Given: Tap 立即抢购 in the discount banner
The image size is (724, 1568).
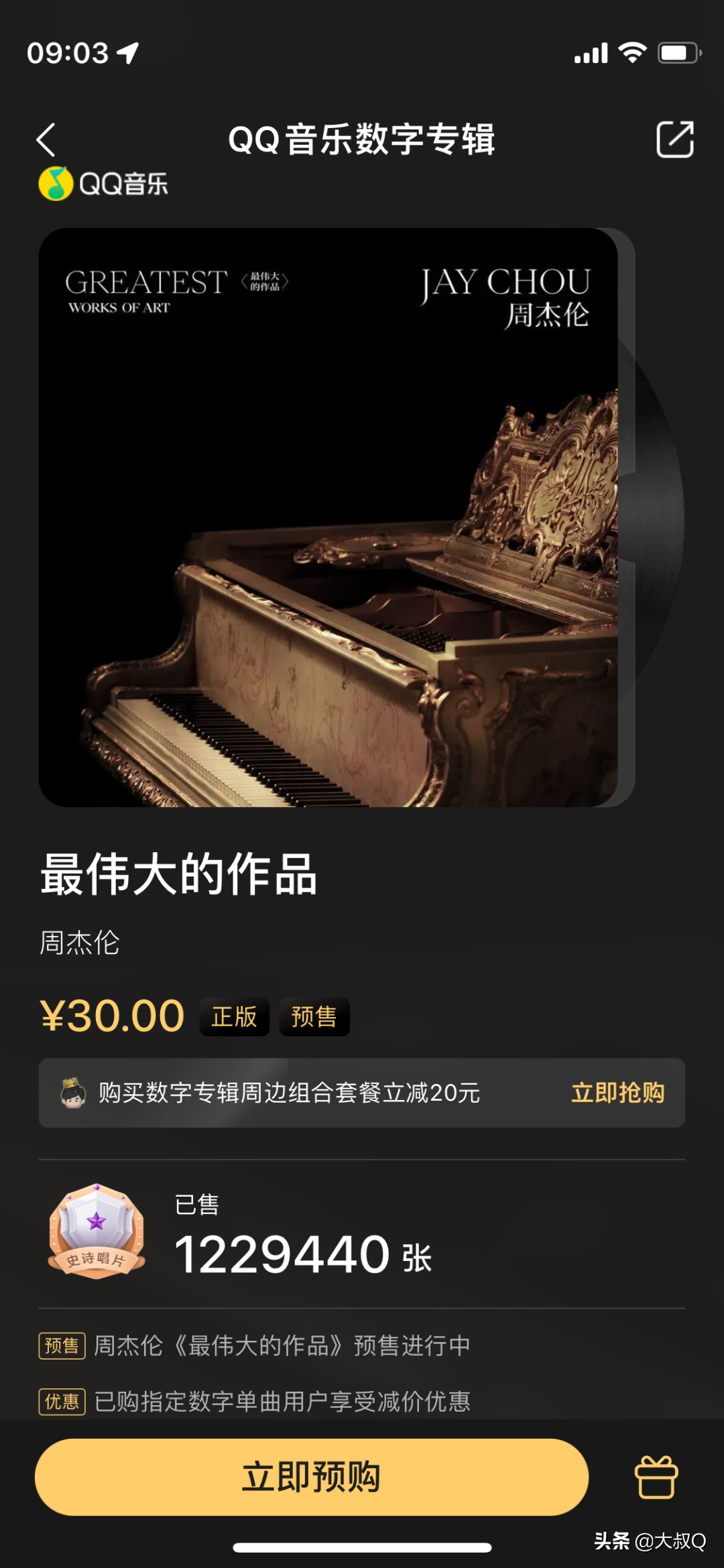Looking at the screenshot, I should [x=617, y=1093].
